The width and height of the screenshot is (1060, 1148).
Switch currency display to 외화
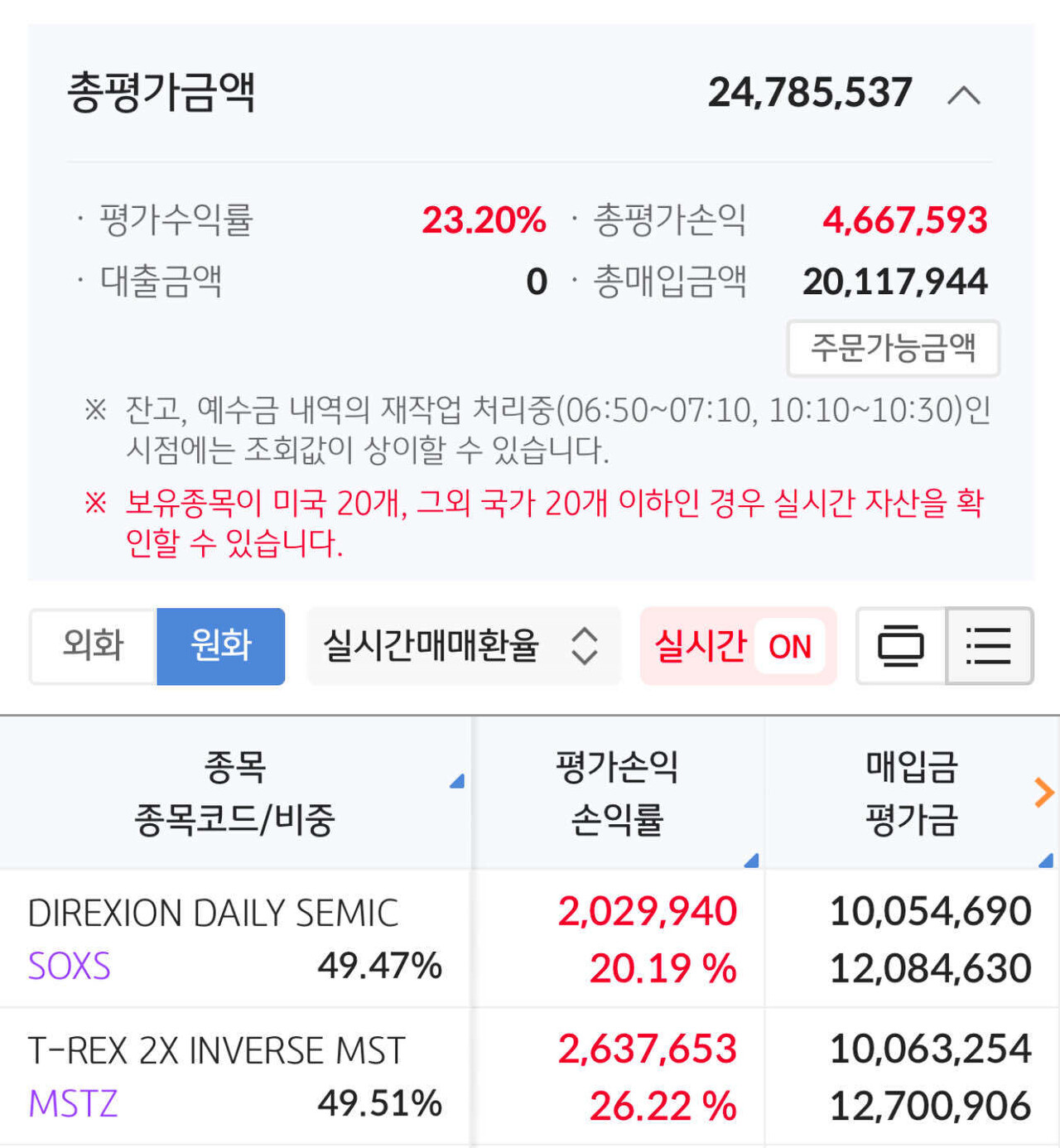[93, 647]
